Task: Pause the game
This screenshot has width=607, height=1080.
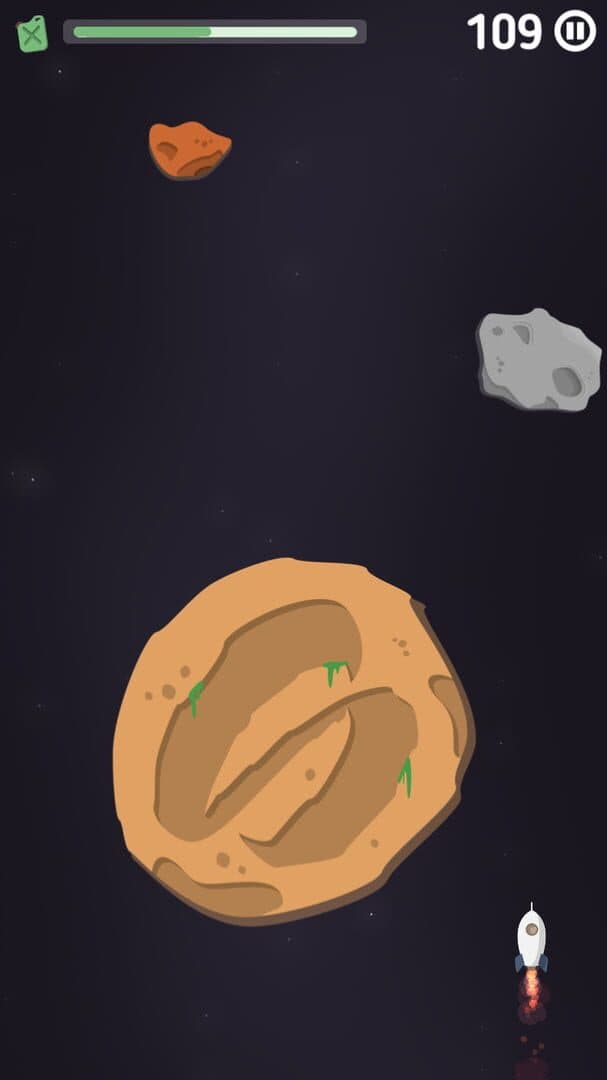Action: tap(575, 31)
